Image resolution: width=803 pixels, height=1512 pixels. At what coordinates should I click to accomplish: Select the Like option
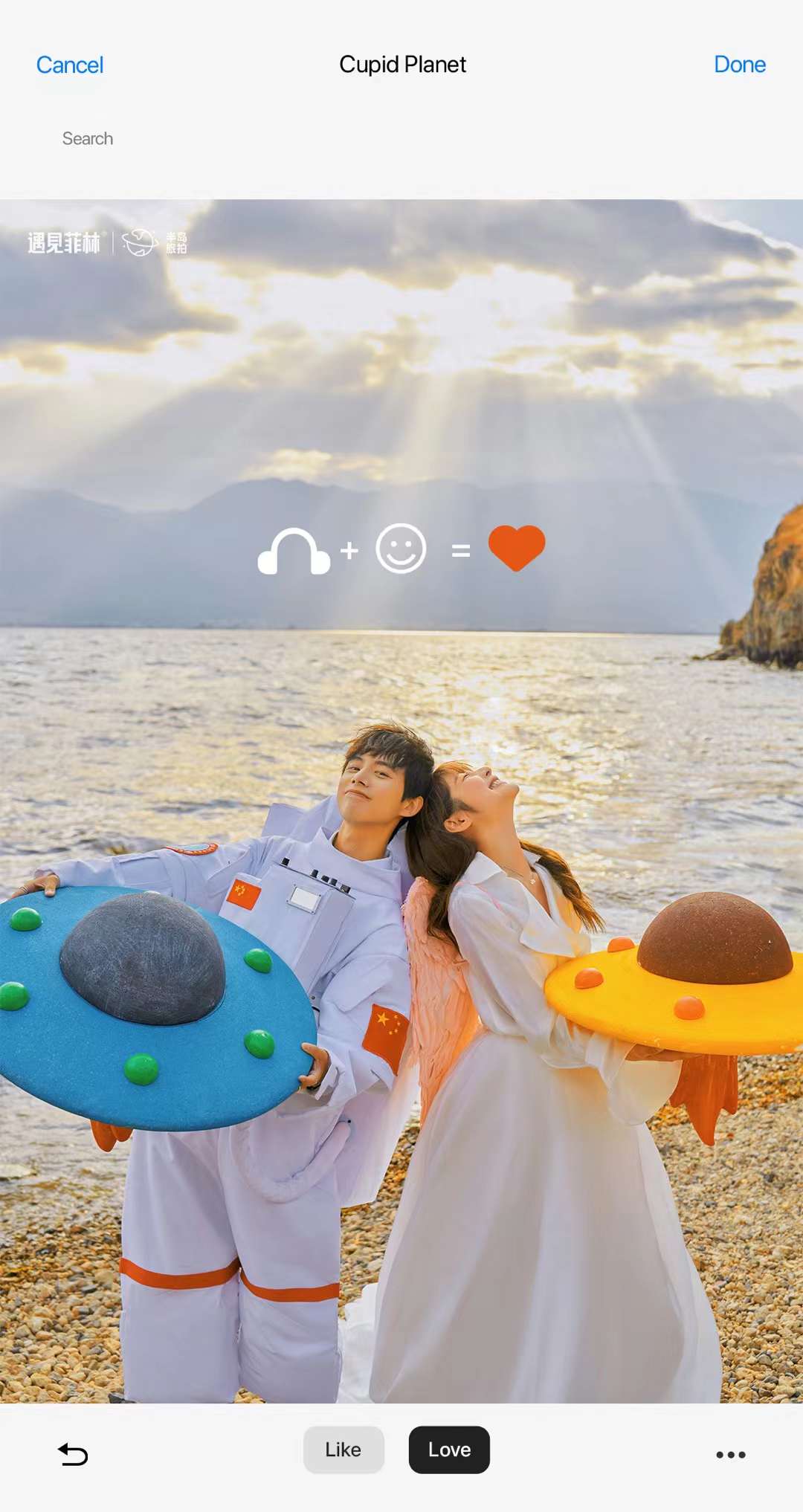coord(344,1450)
